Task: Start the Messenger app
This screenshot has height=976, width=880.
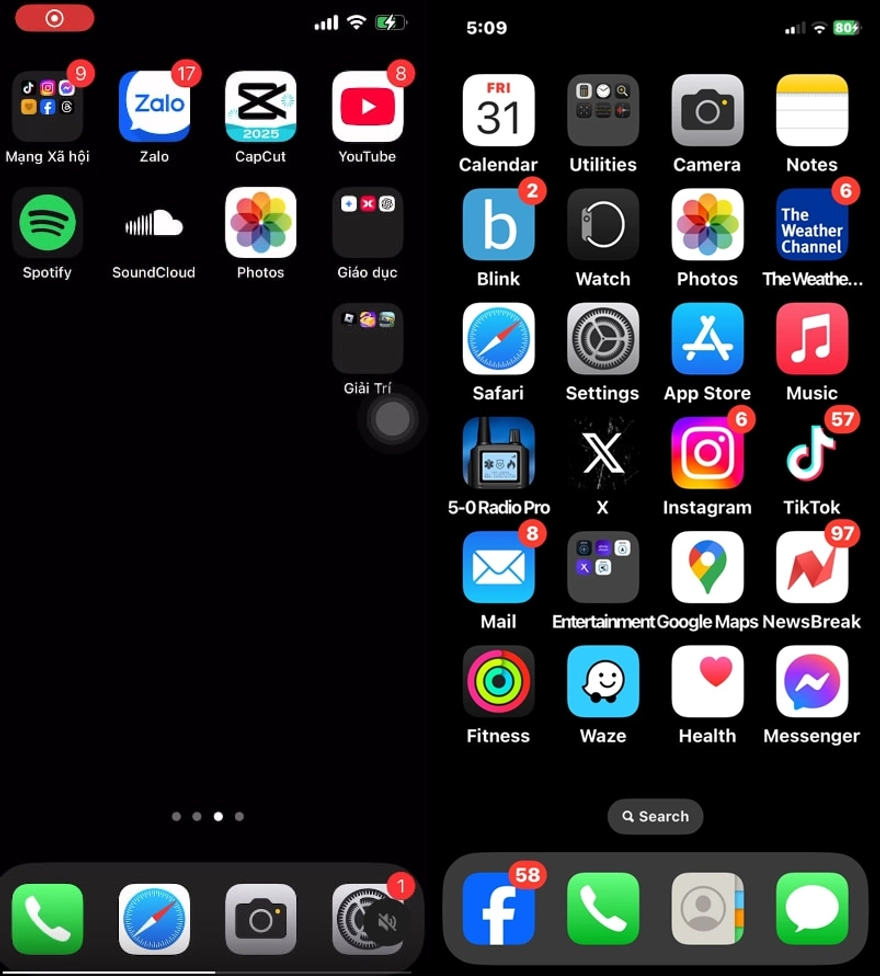Action: click(x=812, y=681)
